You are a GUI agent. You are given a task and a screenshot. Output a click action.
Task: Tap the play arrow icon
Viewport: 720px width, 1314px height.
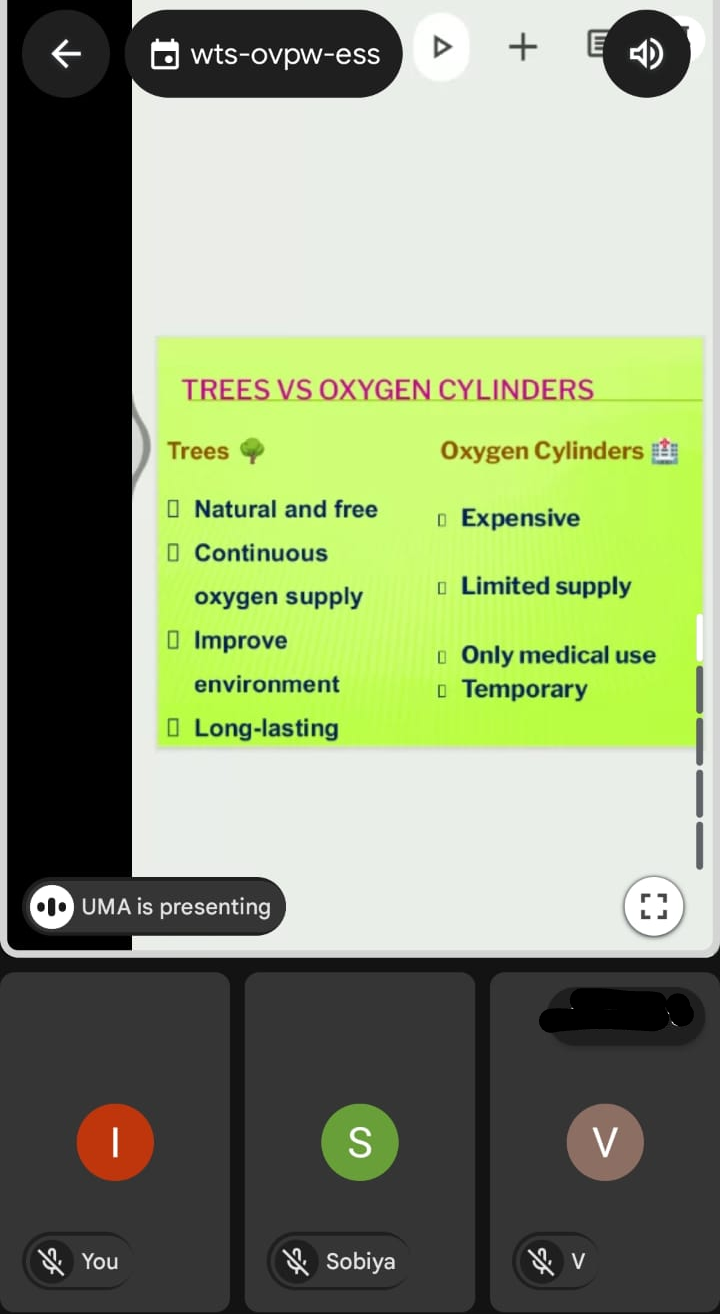point(441,47)
